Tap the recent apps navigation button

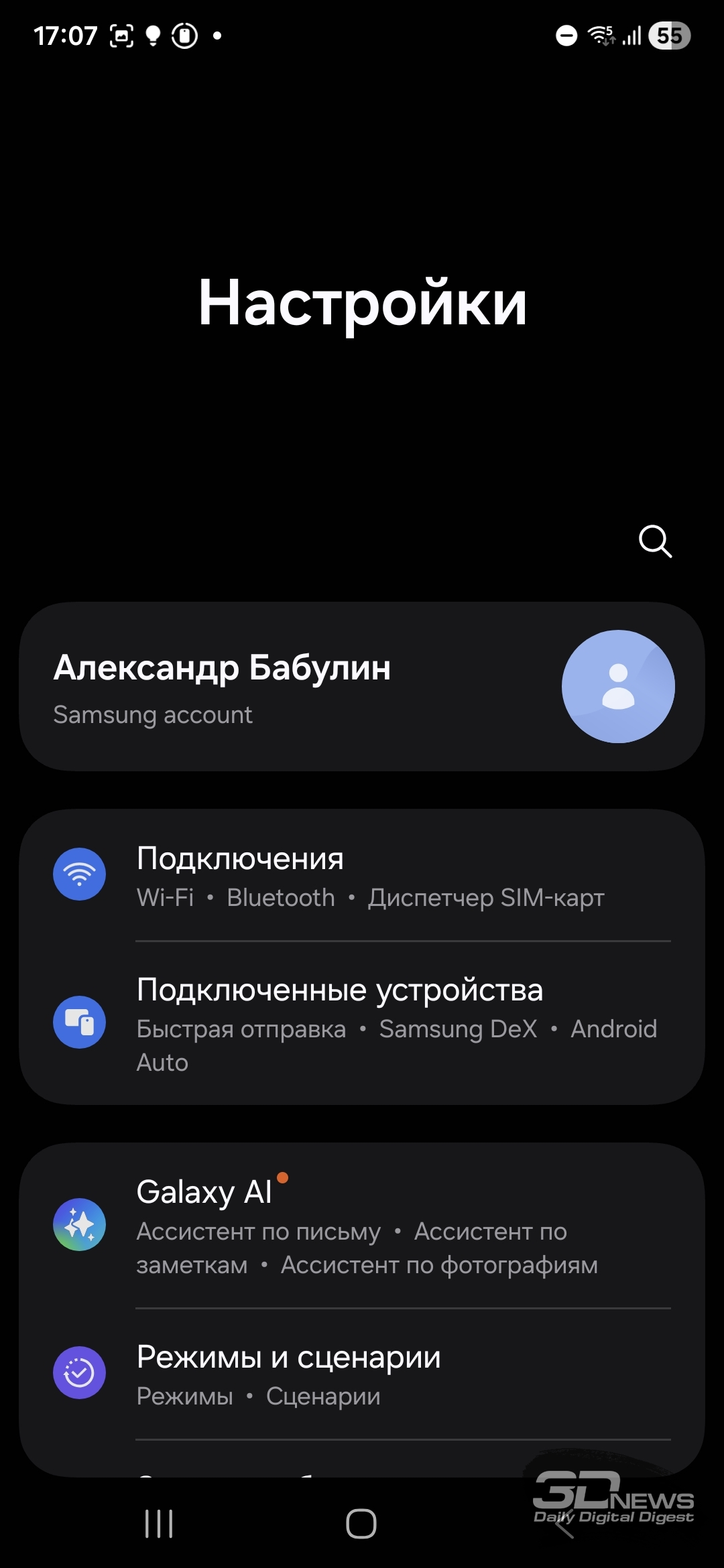click(x=159, y=1524)
